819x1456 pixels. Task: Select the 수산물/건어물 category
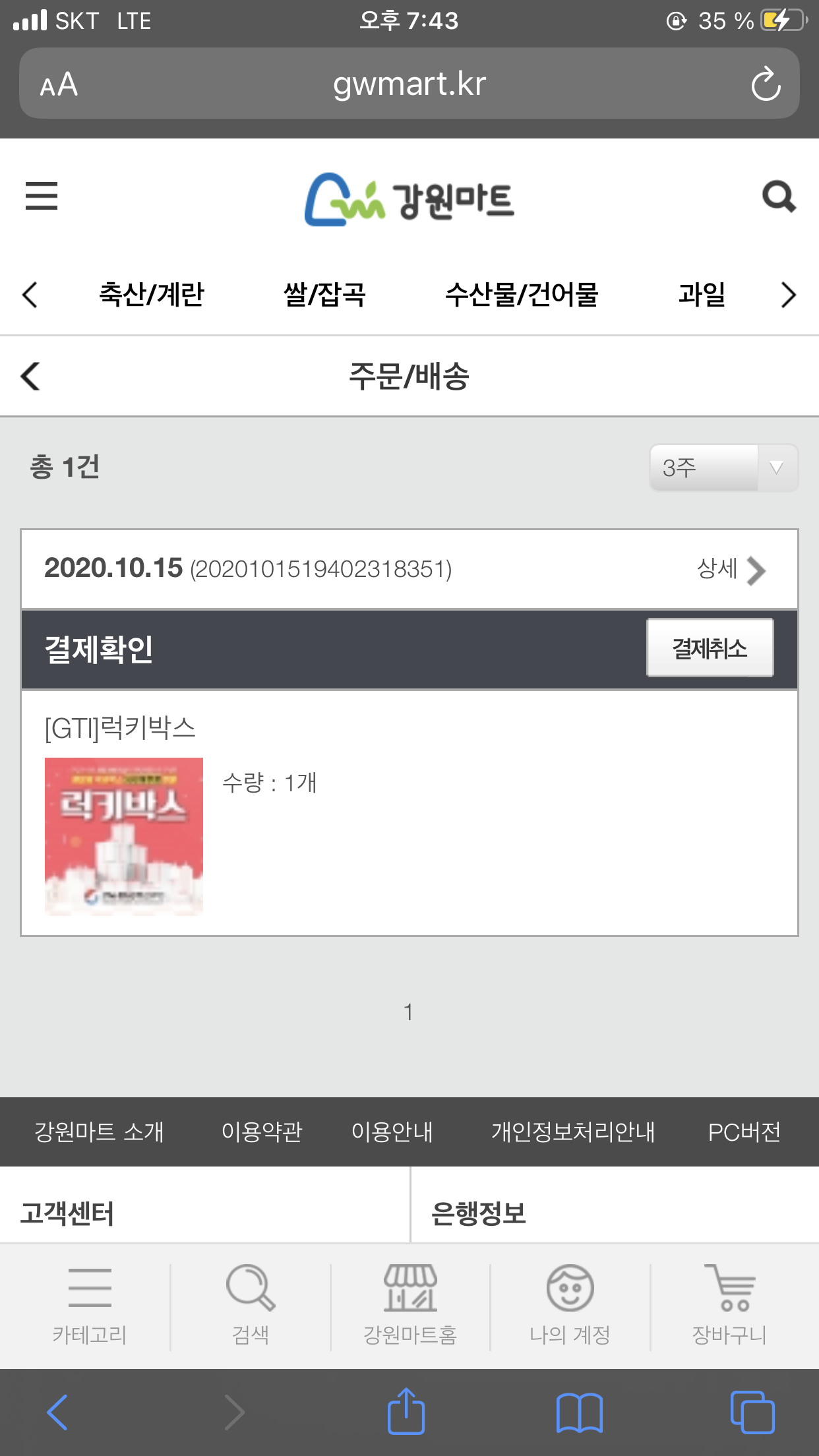(x=521, y=294)
